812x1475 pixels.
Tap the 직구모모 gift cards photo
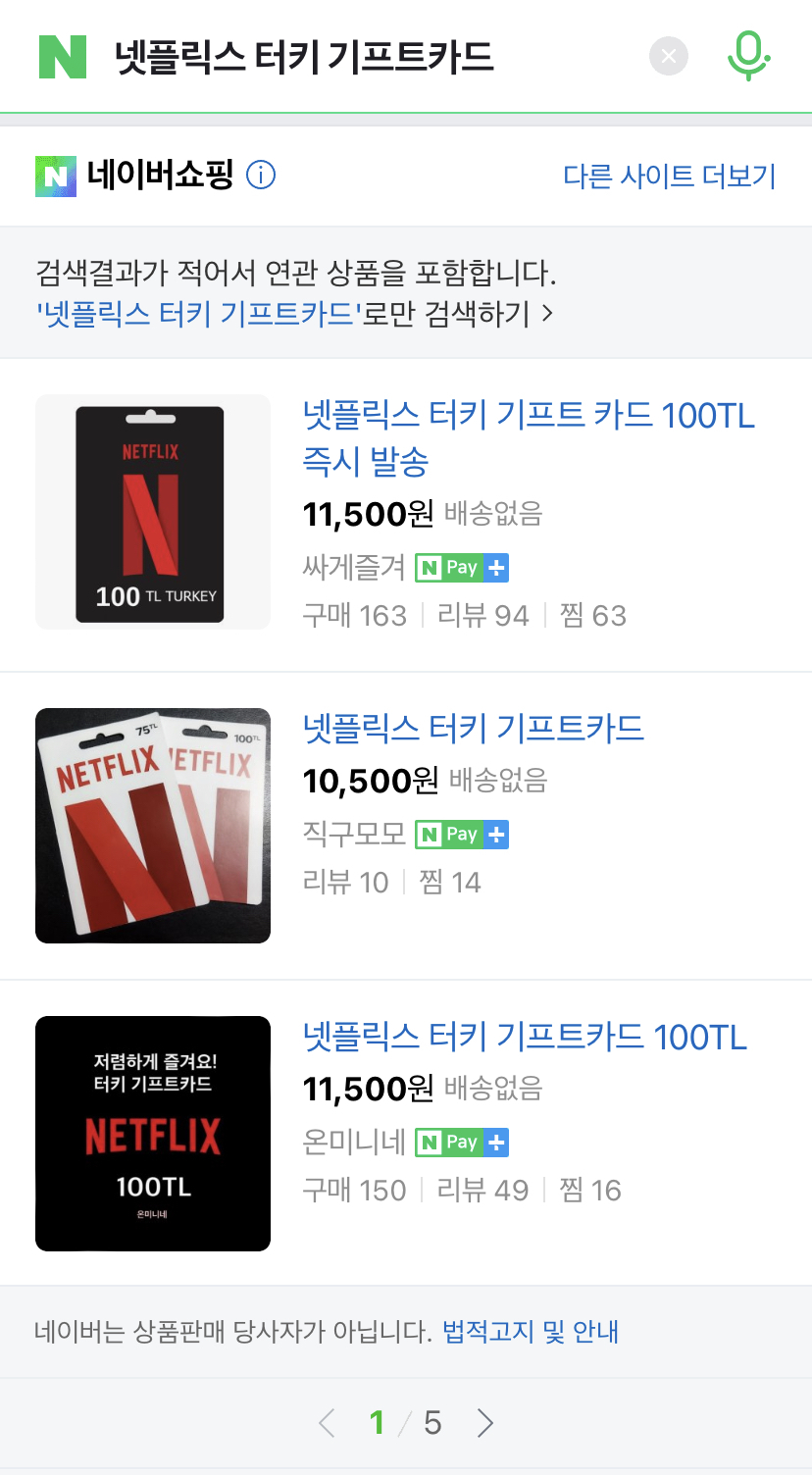coord(153,826)
